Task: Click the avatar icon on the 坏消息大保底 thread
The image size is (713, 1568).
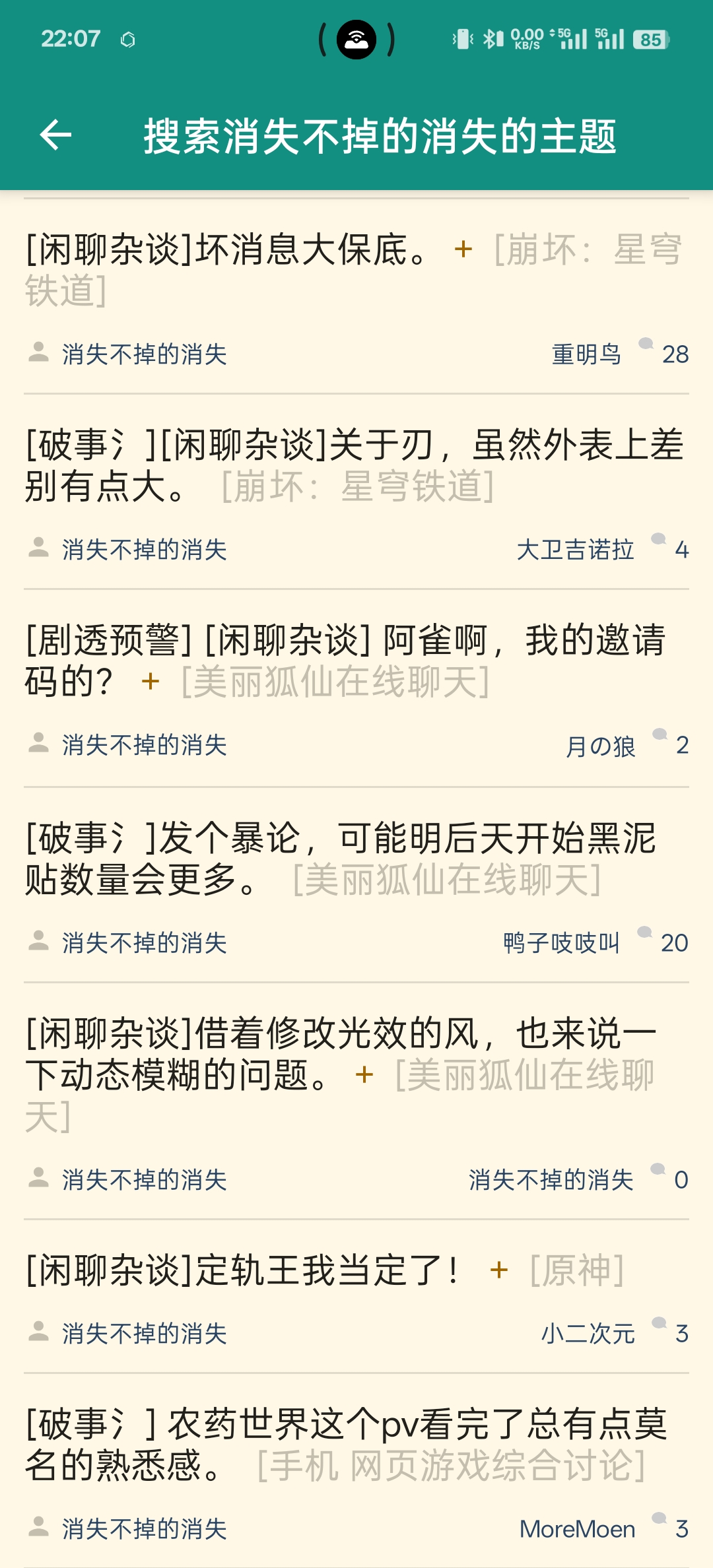Action: point(38,351)
